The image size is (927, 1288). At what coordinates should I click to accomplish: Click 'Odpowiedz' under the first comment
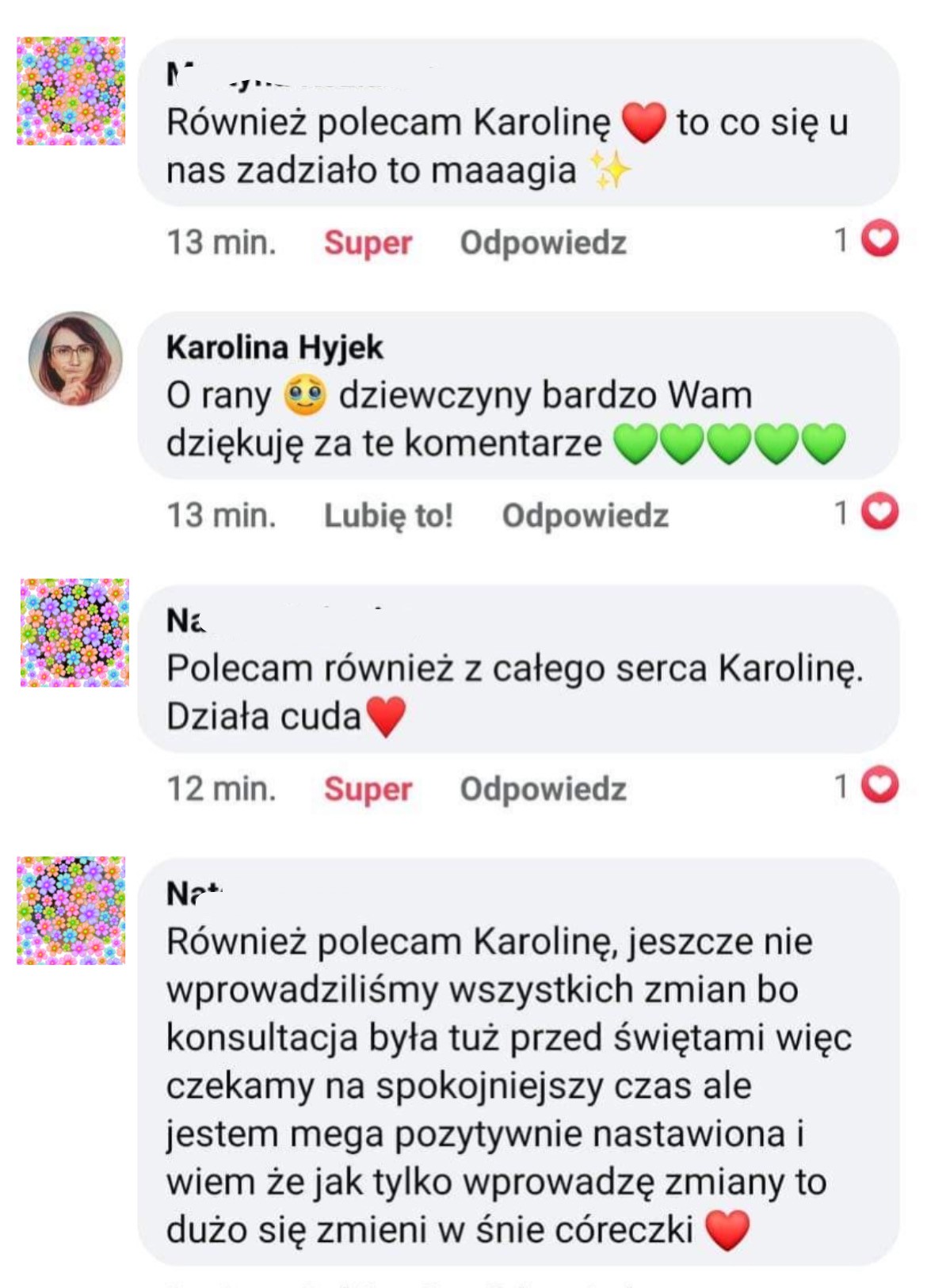(543, 244)
